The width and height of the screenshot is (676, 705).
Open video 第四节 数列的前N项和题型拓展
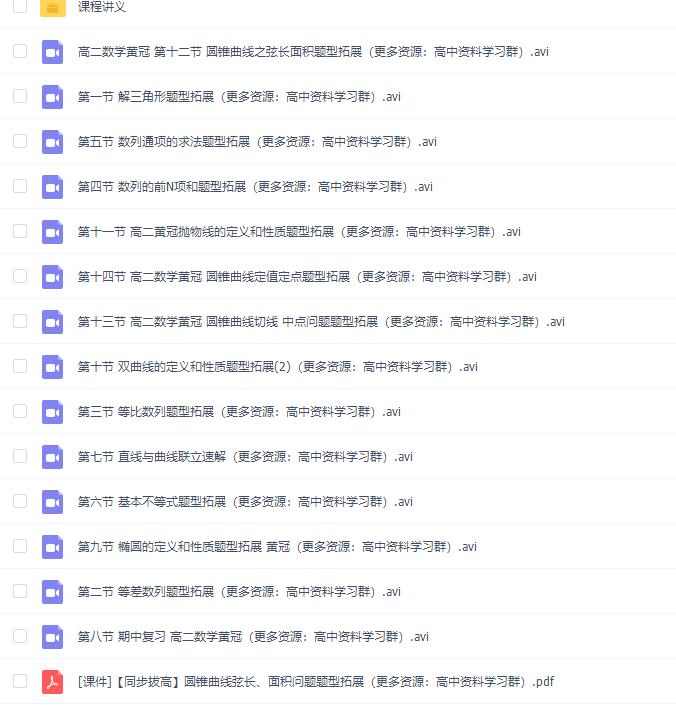[255, 187]
